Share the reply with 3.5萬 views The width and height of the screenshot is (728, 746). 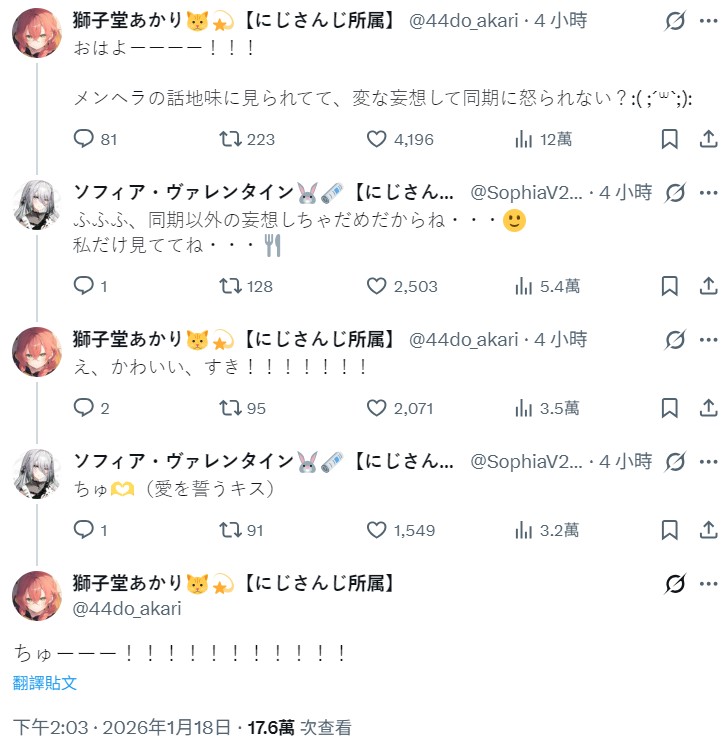click(707, 407)
